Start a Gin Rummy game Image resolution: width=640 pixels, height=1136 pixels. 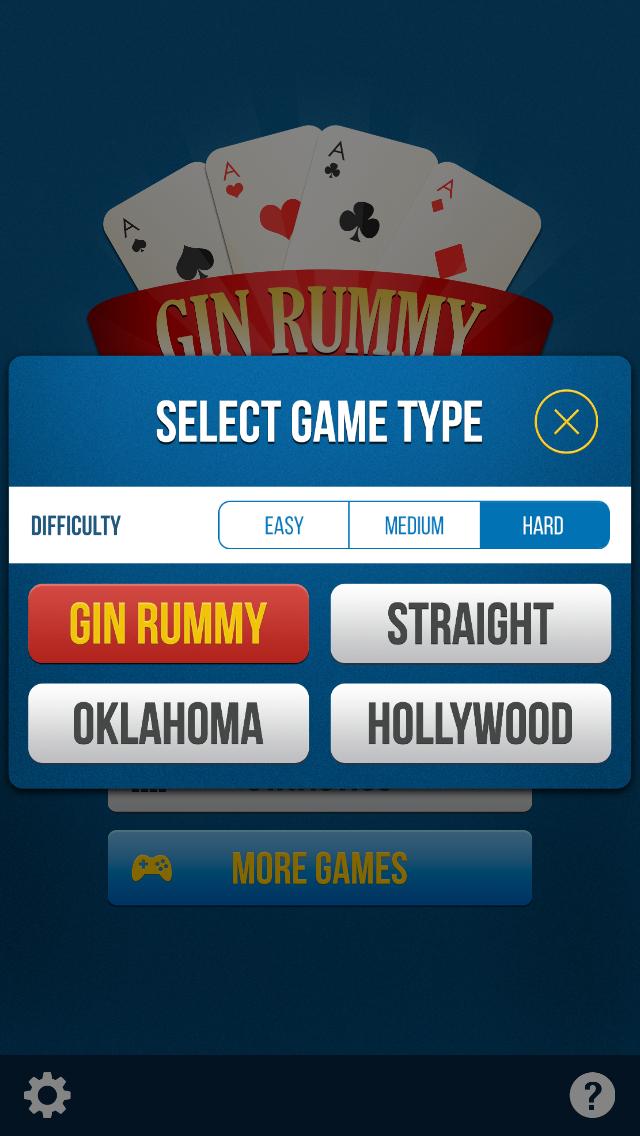click(x=168, y=623)
